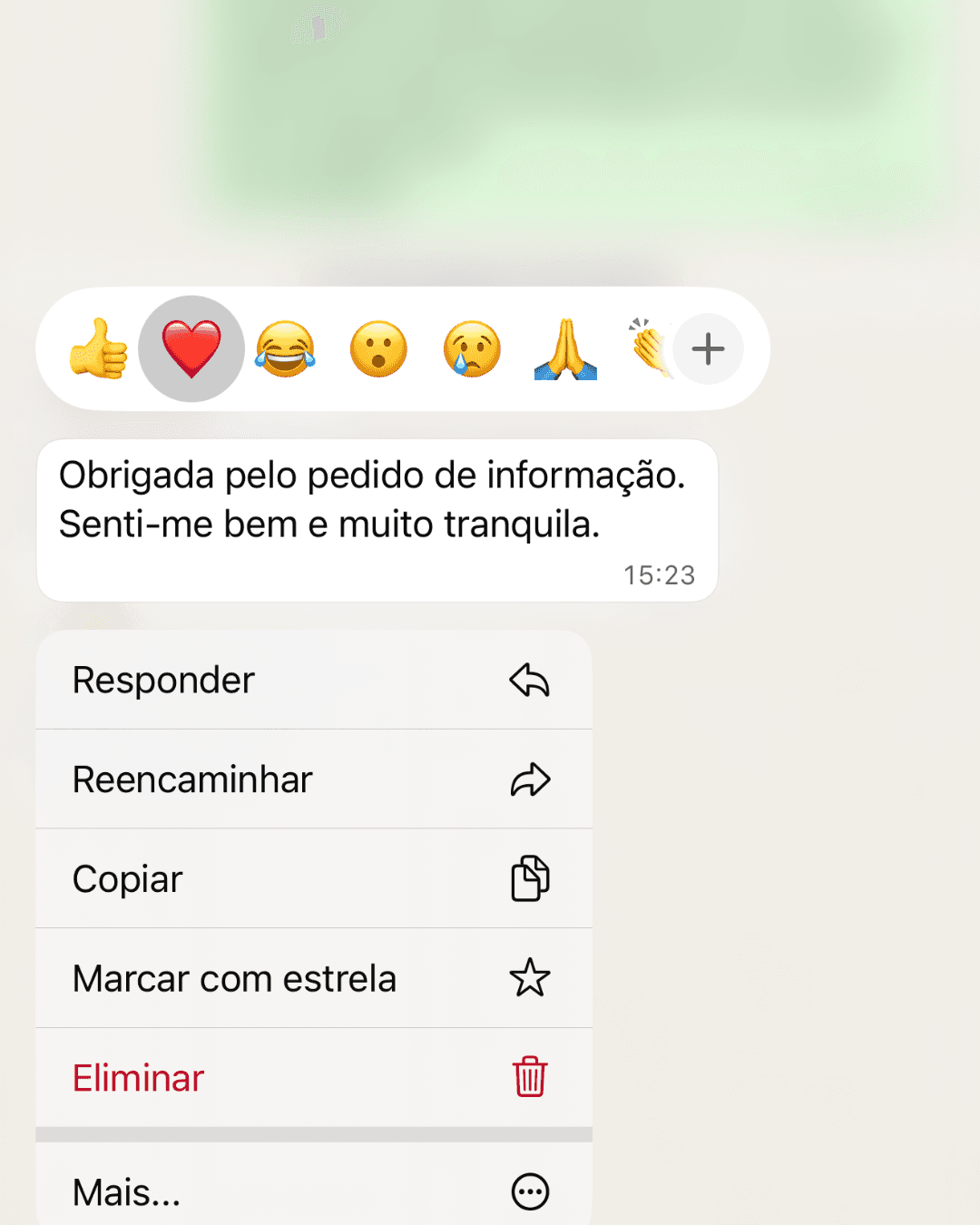Image resolution: width=980 pixels, height=1225 pixels.
Task: Open more emoji reactions with plus
Action: pyautogui.click(x=708, y=349)
